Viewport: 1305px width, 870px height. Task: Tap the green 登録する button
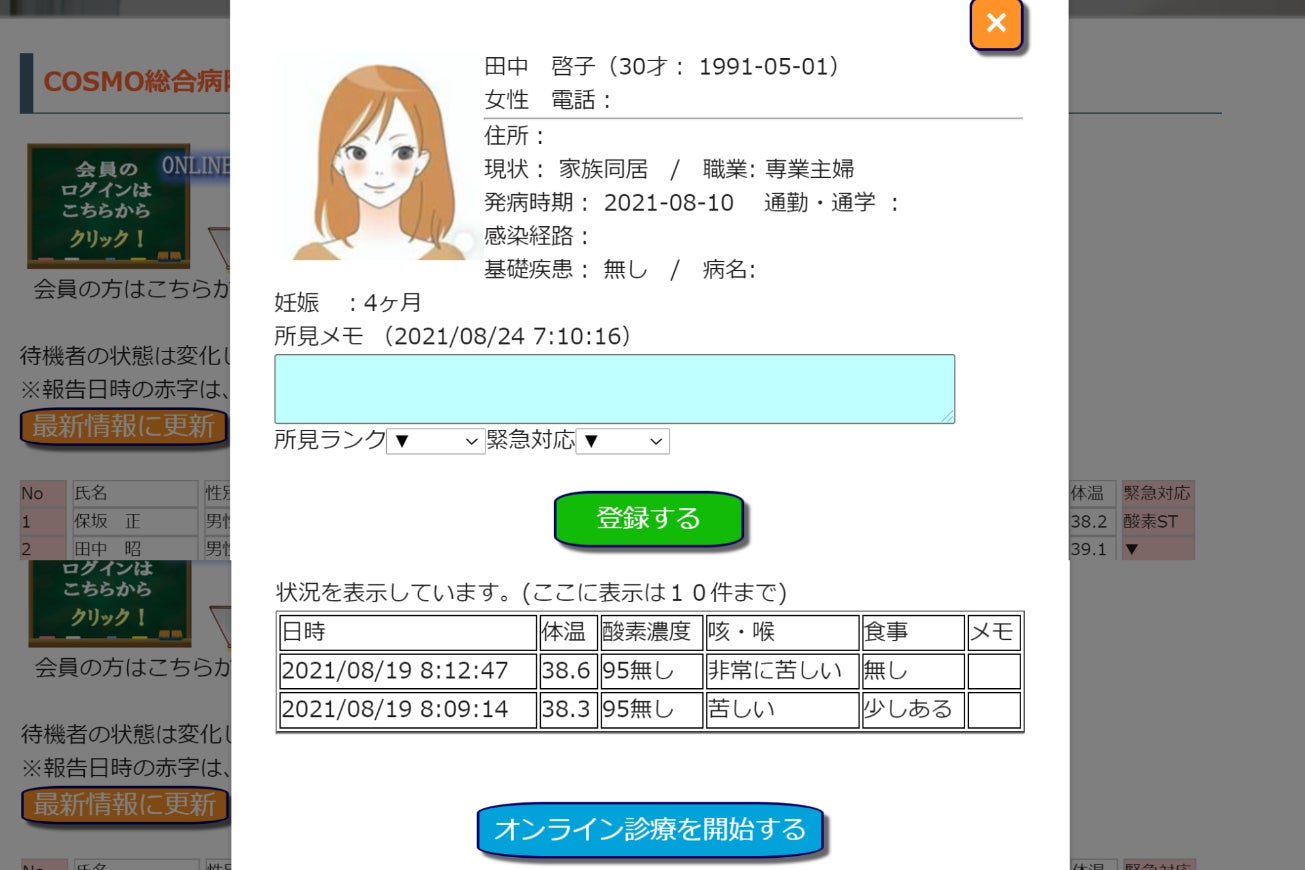[649, 518]
